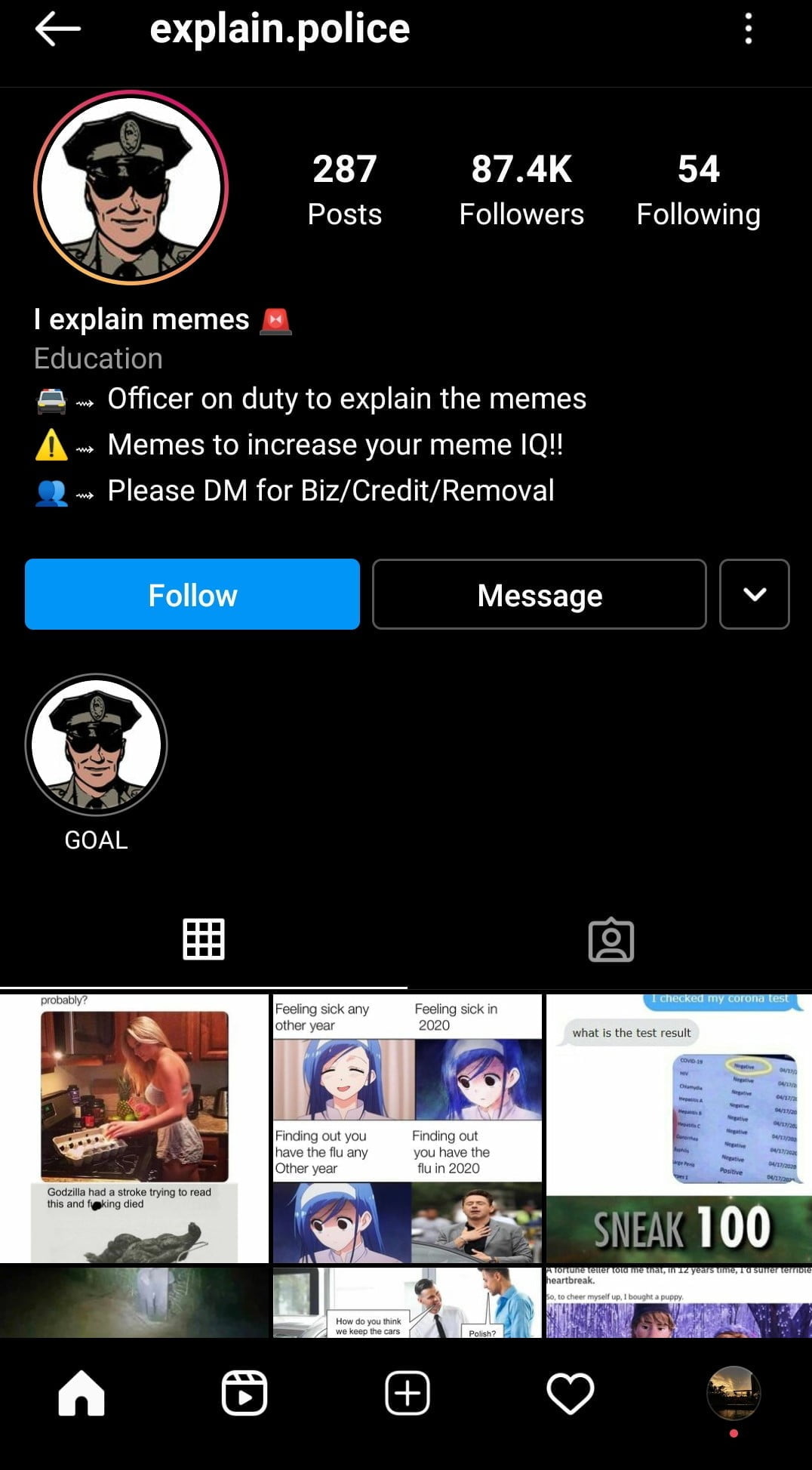Open the Feeling sick in 2020 post
Viewport: 812px width, 1470px height.
click(407, 1128)
